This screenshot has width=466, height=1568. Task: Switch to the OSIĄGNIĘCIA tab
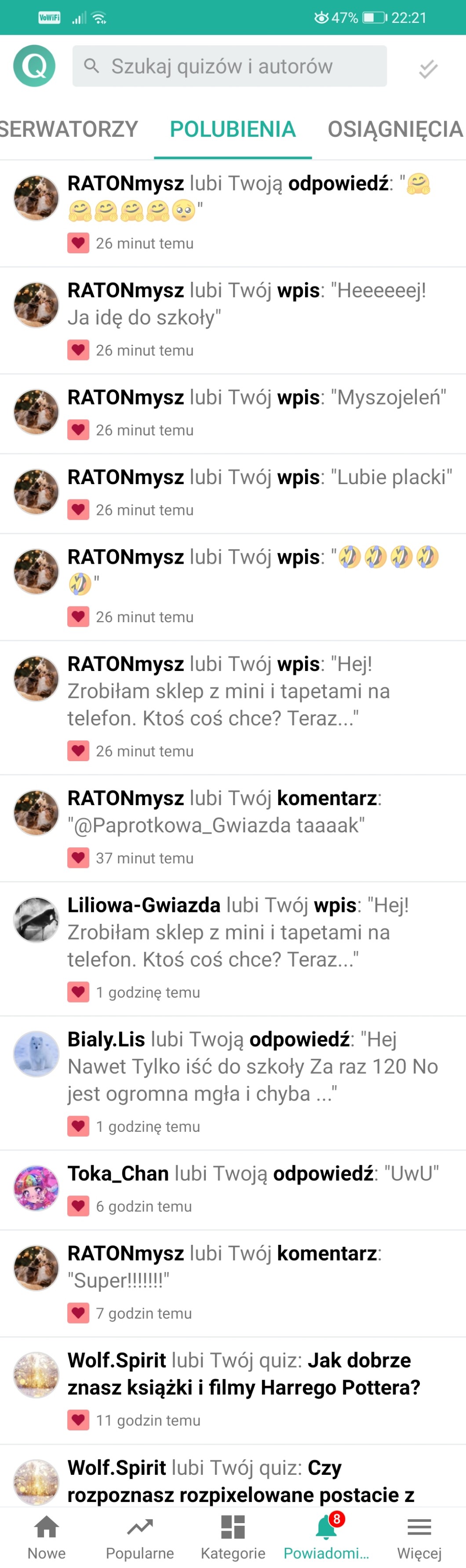pos(395,129)
